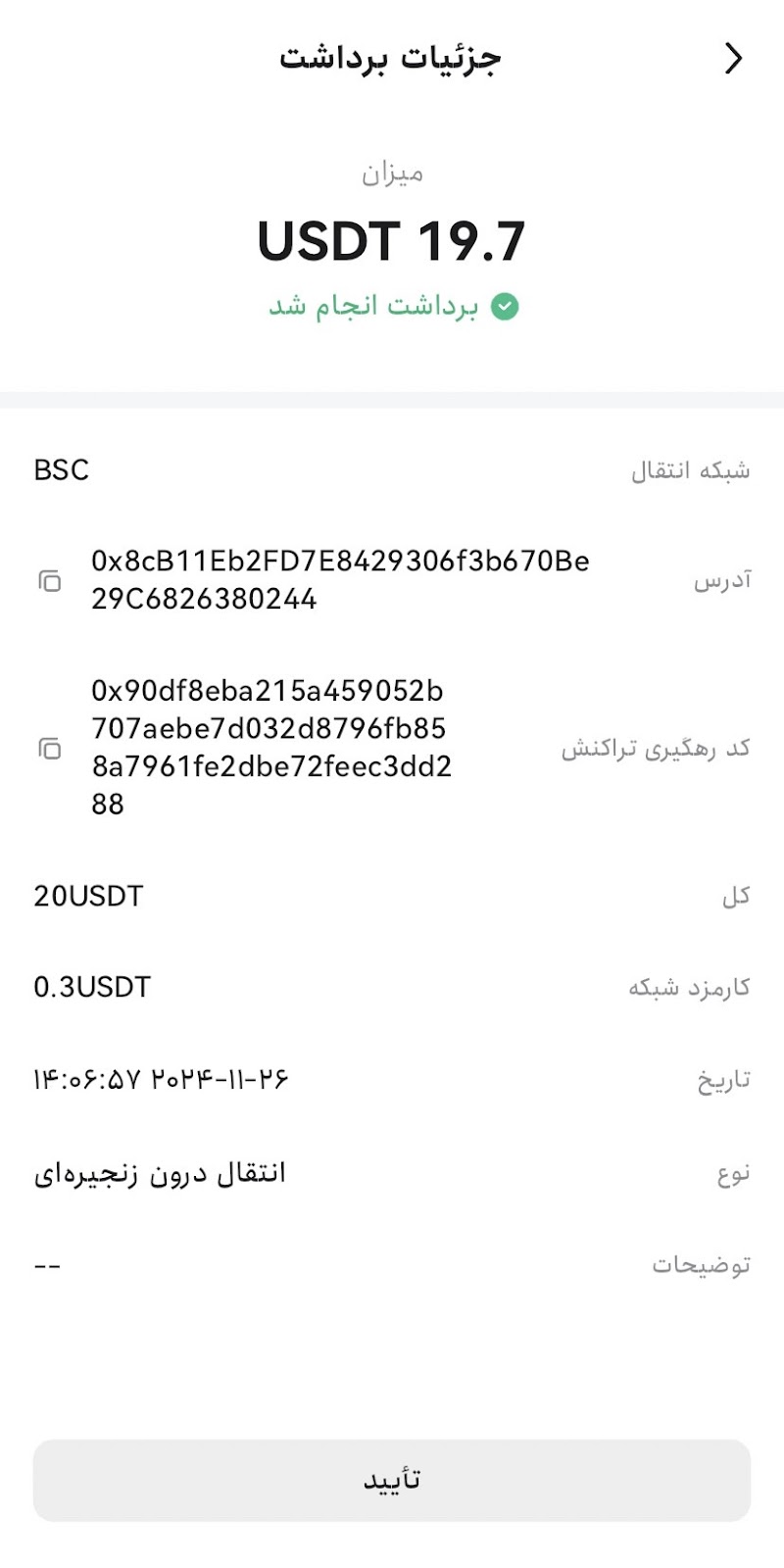Copy the wallet address

49,580
